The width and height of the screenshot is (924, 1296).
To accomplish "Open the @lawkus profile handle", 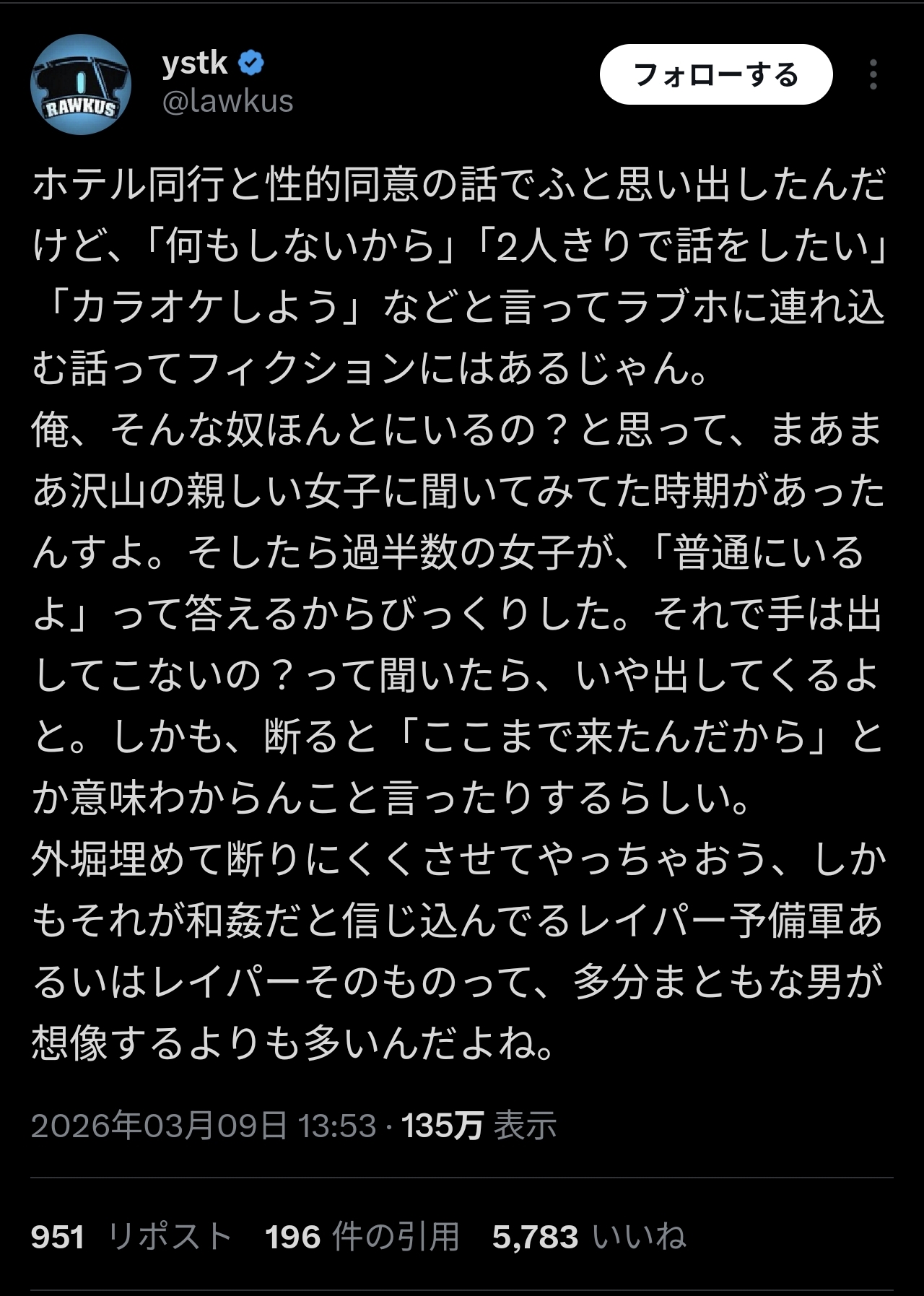I will 227,102.
